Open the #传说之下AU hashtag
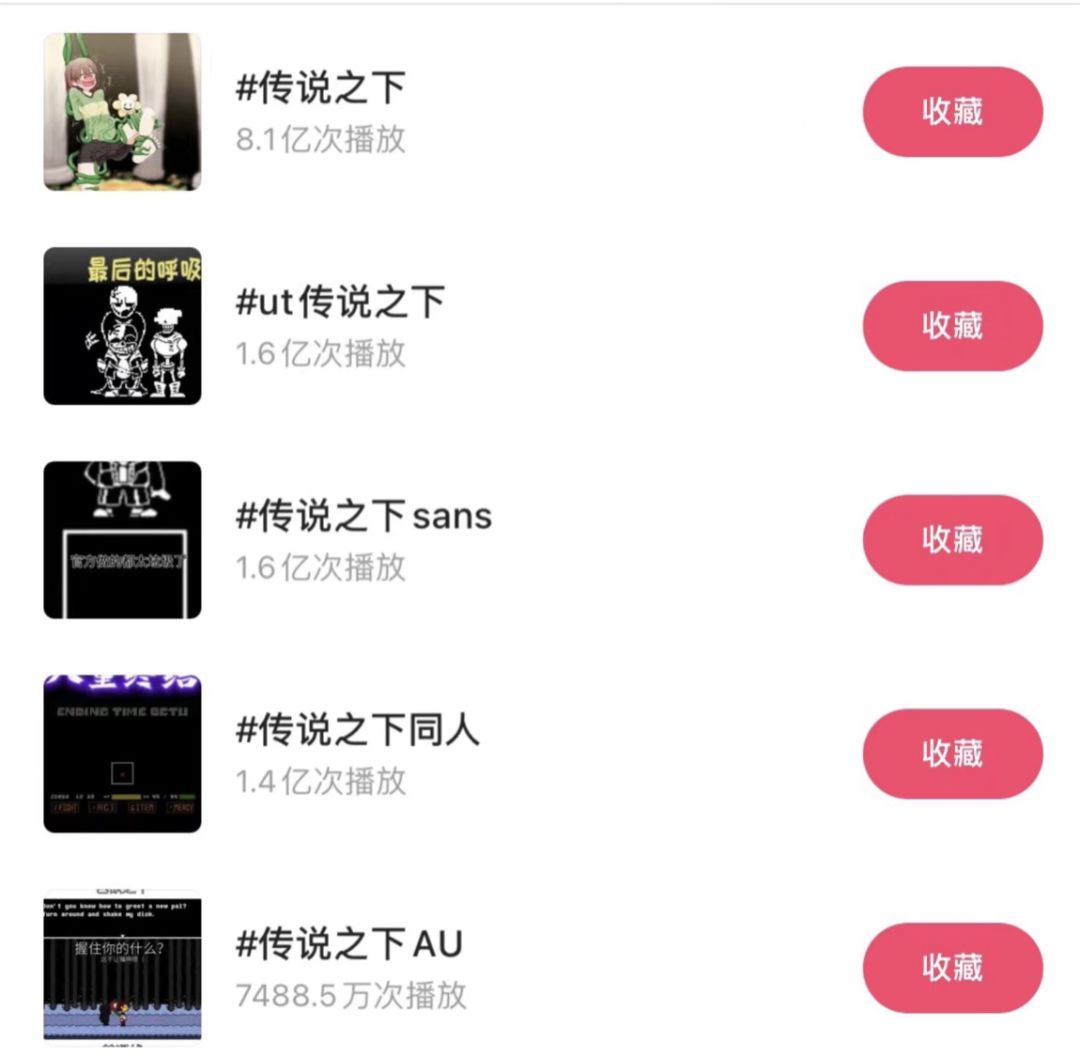This screenshot has width=1080, height=1057. pos(349,944)
